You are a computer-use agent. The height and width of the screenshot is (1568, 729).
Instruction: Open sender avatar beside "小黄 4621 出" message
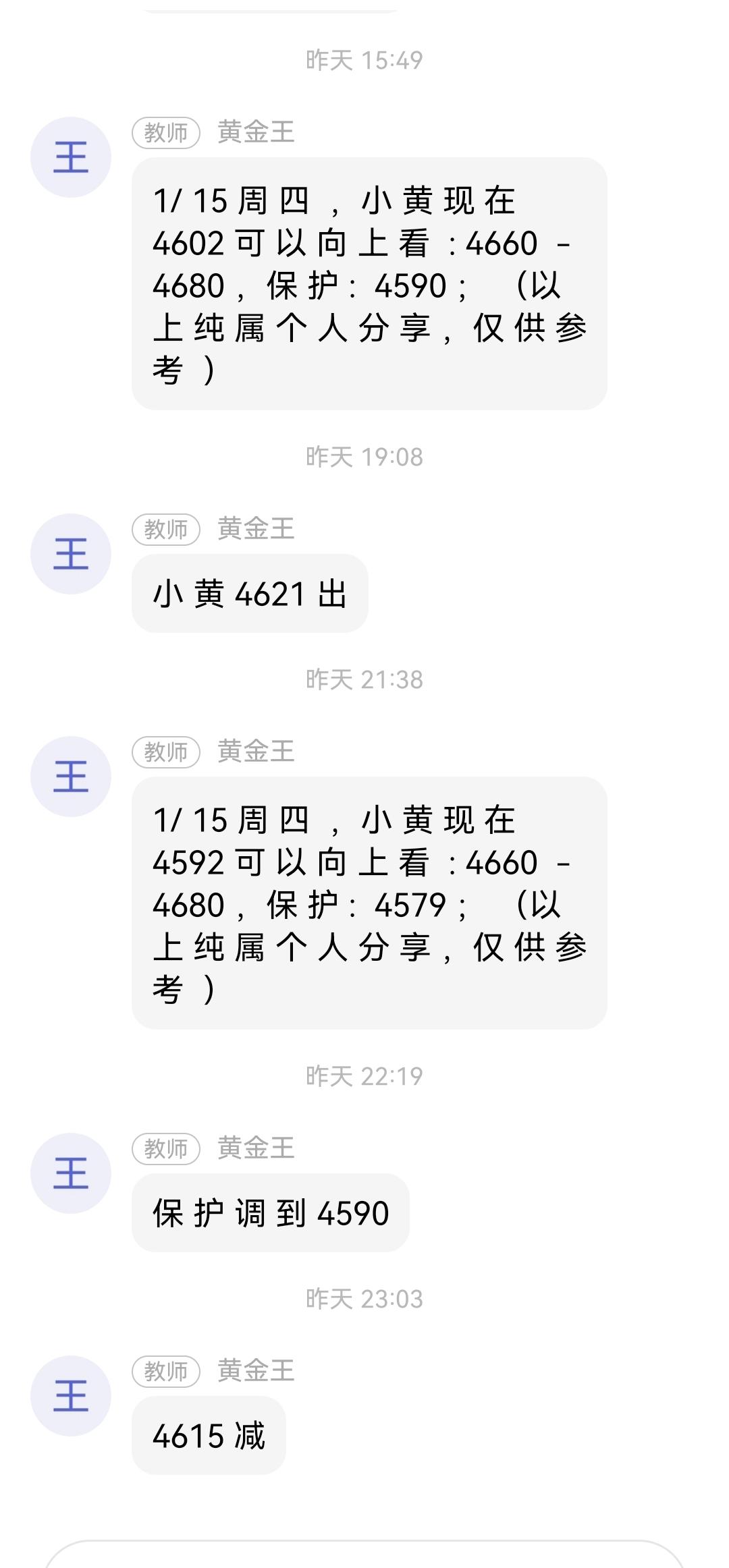coord(71,554)
